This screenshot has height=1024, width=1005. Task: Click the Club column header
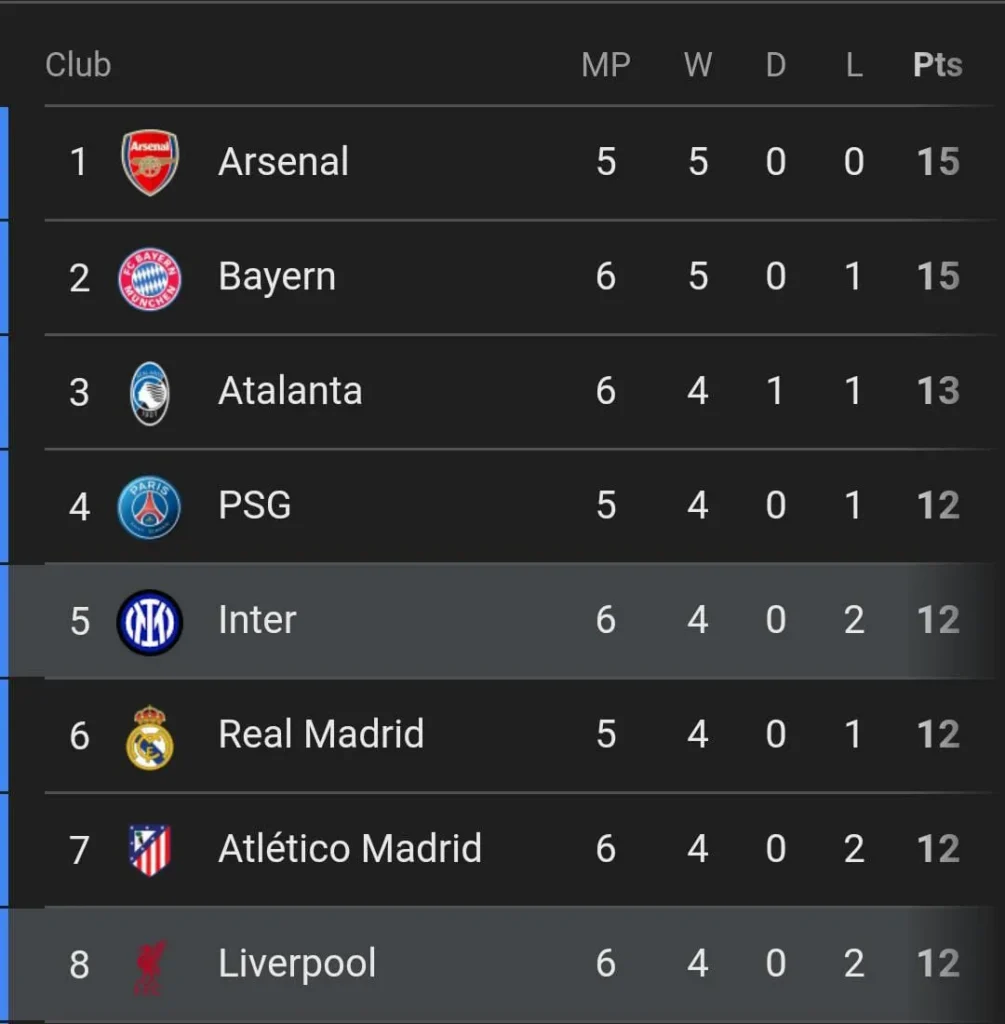pos(78,63)
